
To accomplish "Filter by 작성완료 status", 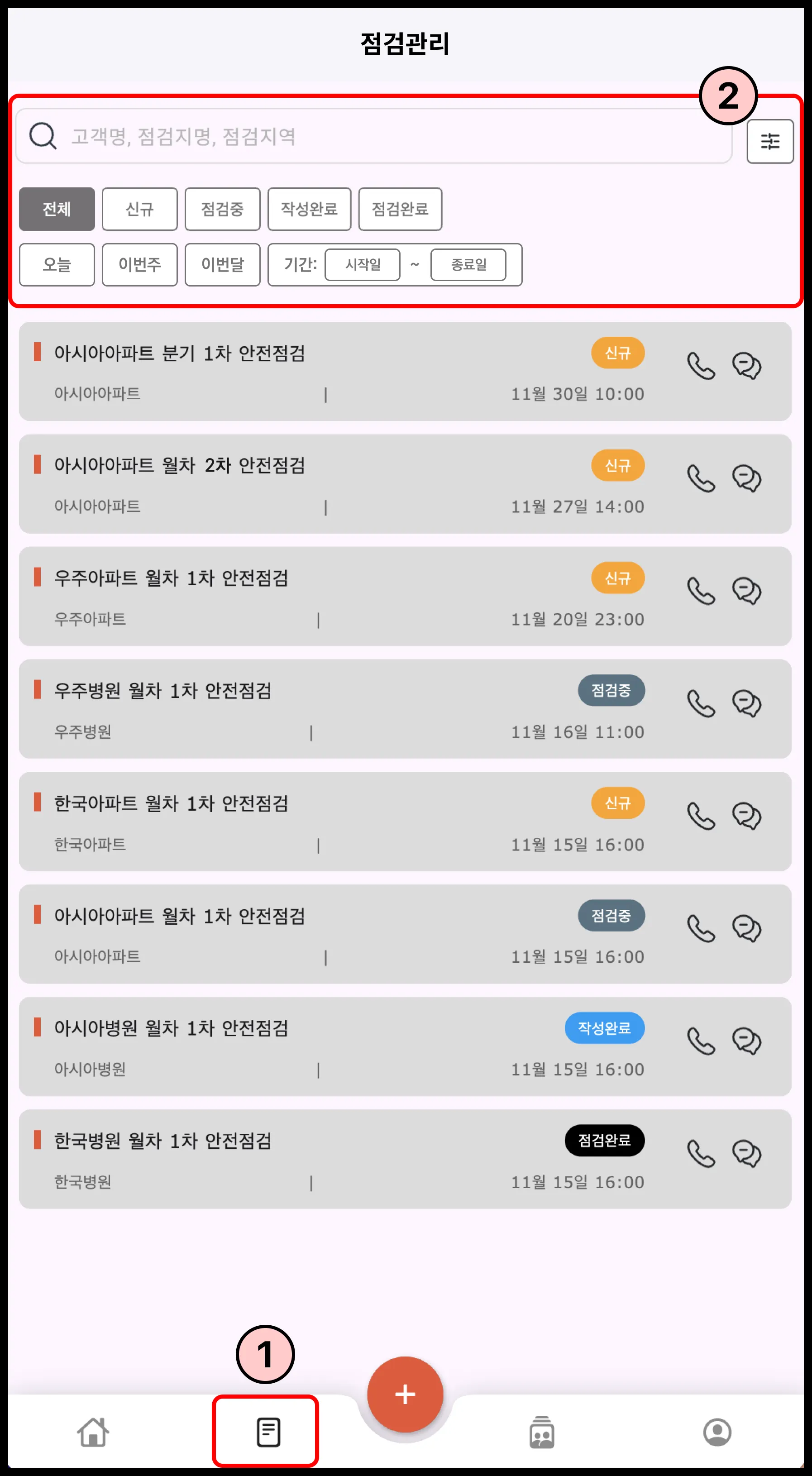I will pos(309,209).
